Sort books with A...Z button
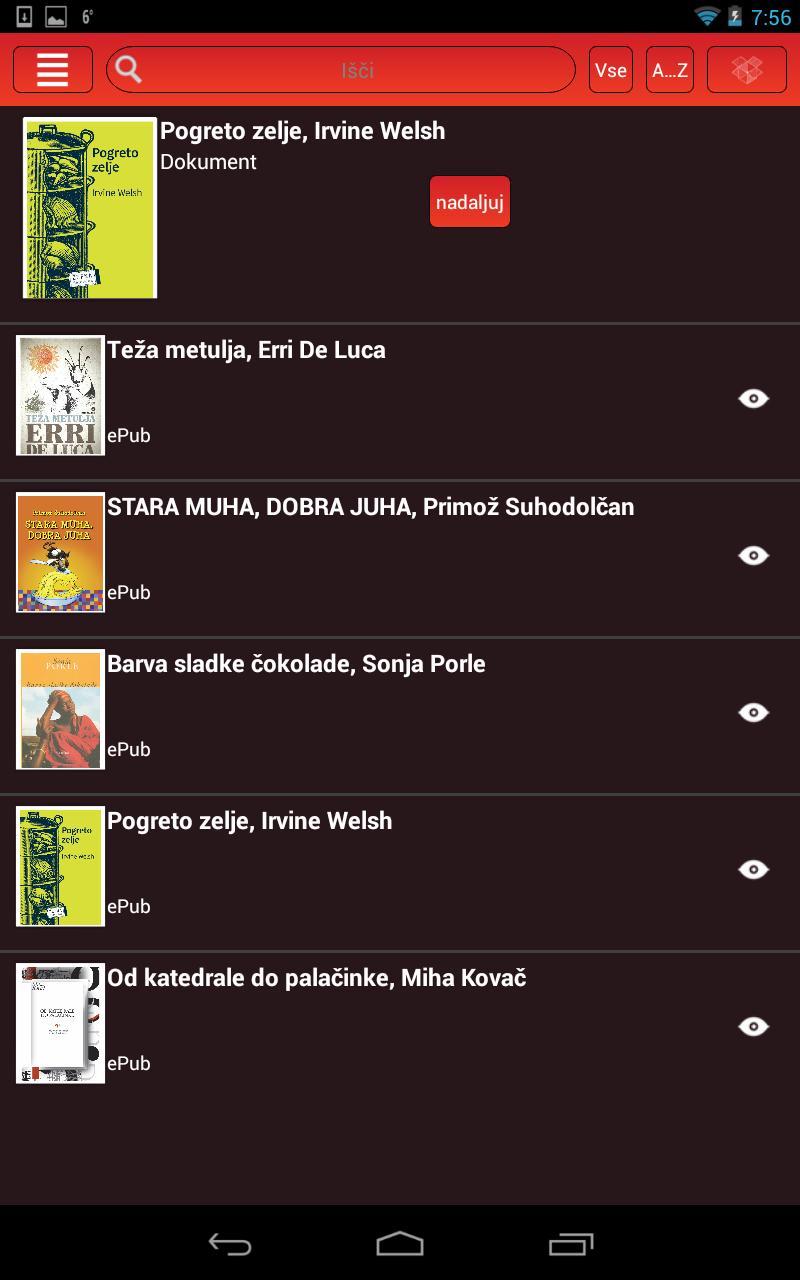Screen dimensions: 800x1280 click(x=669, y=70)
